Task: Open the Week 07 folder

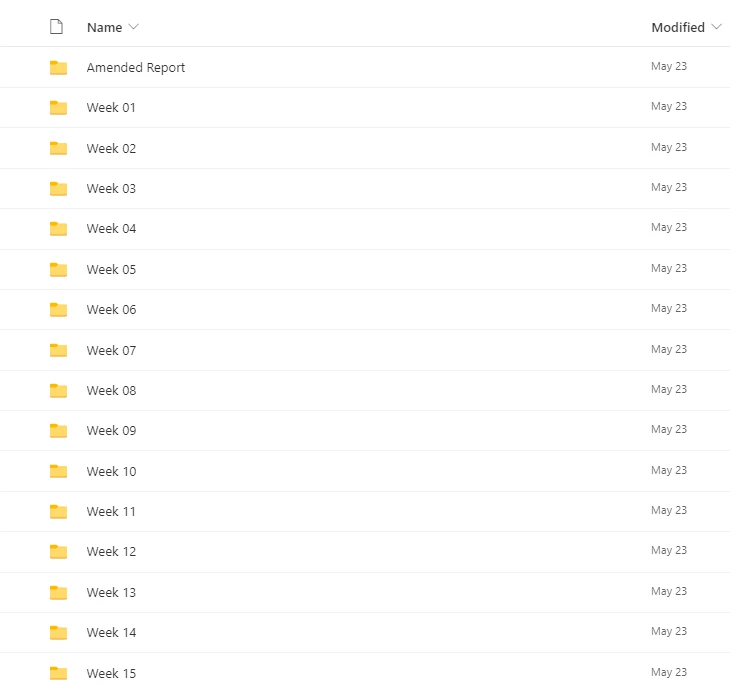Action: pos(111,350)
